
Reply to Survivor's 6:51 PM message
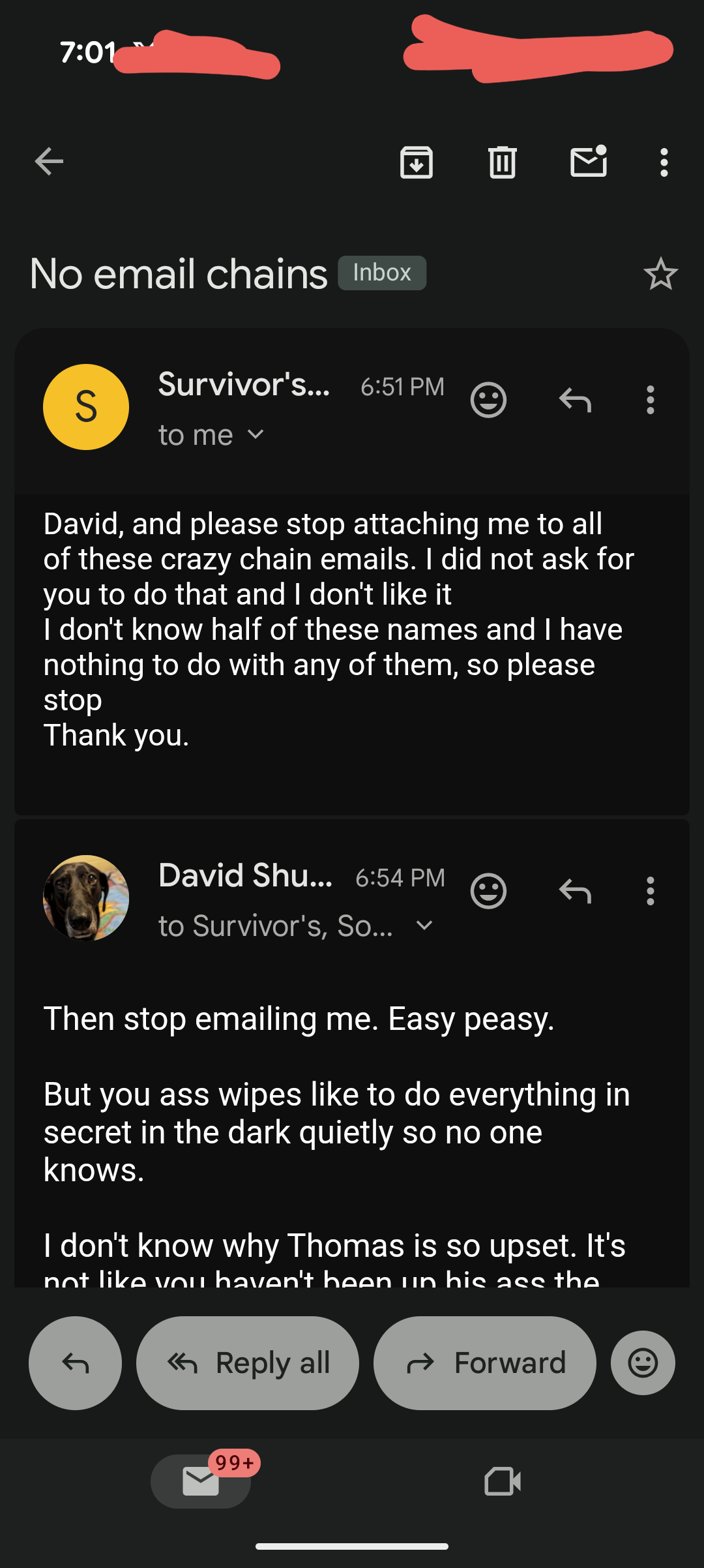(575, 399)
